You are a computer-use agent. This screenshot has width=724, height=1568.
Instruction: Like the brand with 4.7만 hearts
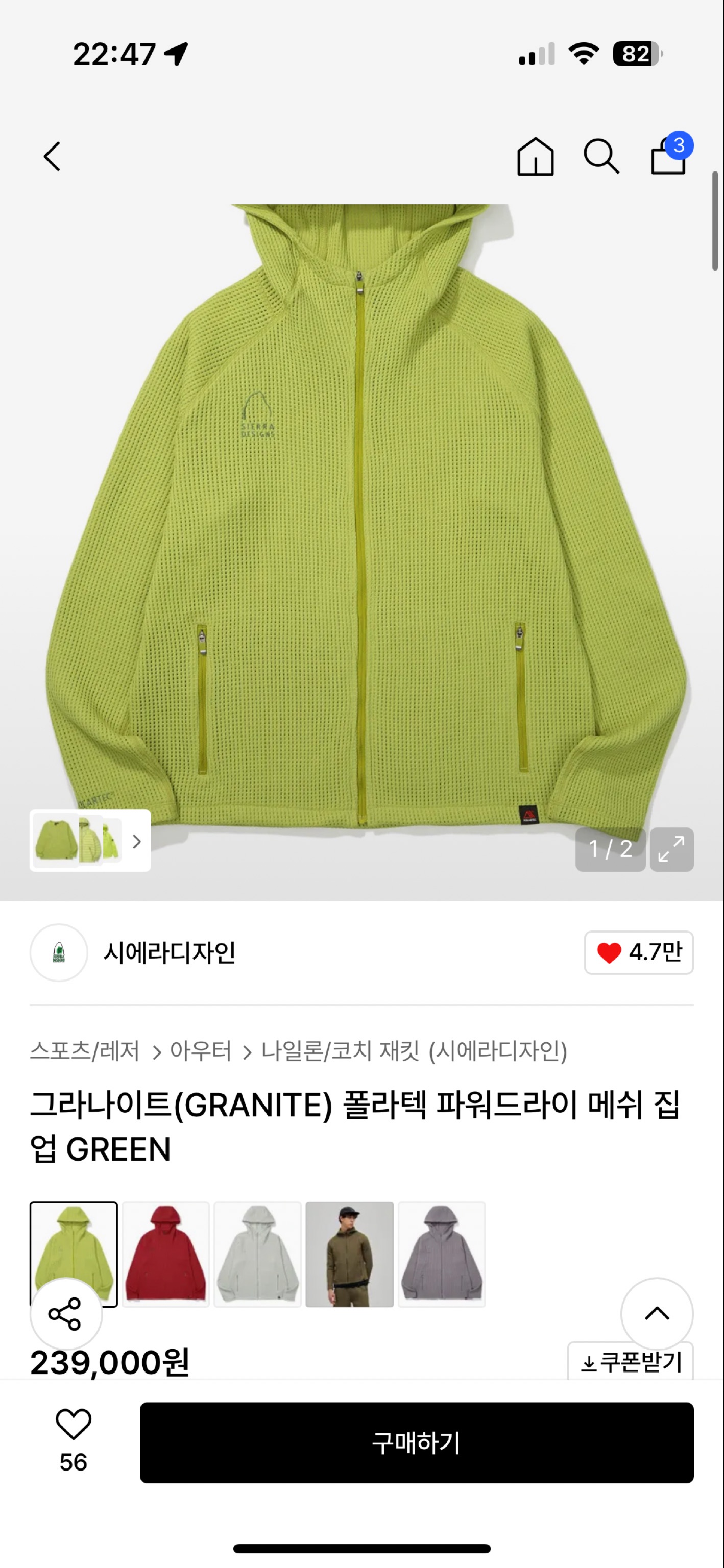pos(638,952)
